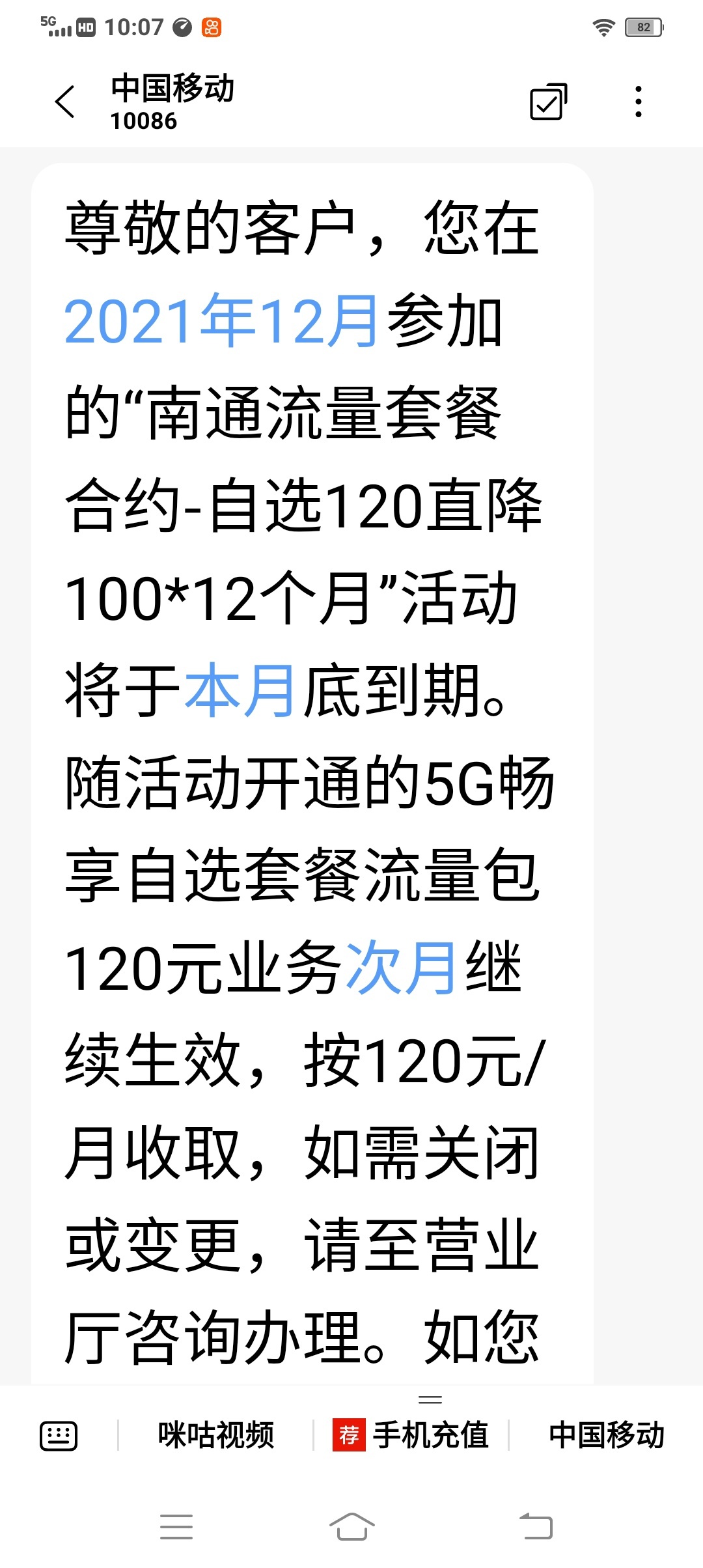Open the 咪咕视频 menu
The image size is (703, 1568).
(x=216, y=1435)
